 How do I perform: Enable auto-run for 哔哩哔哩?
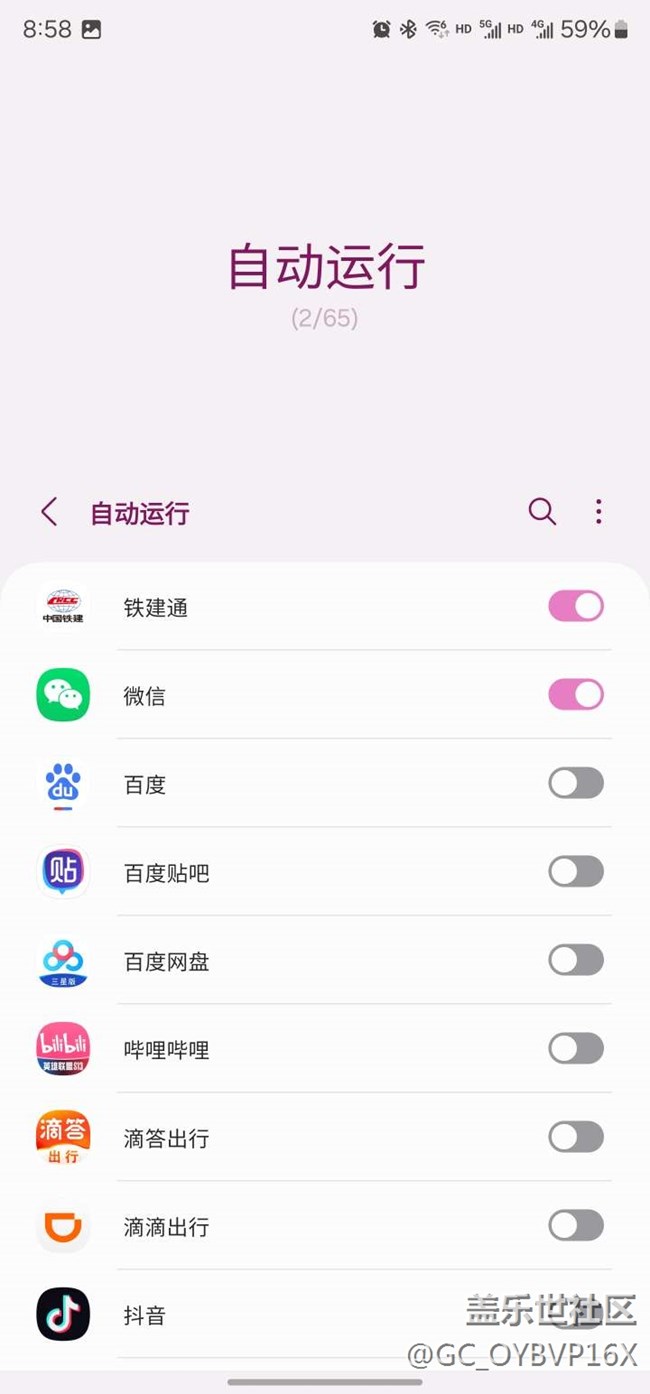pyautogui.click(x=575, y=1048)
